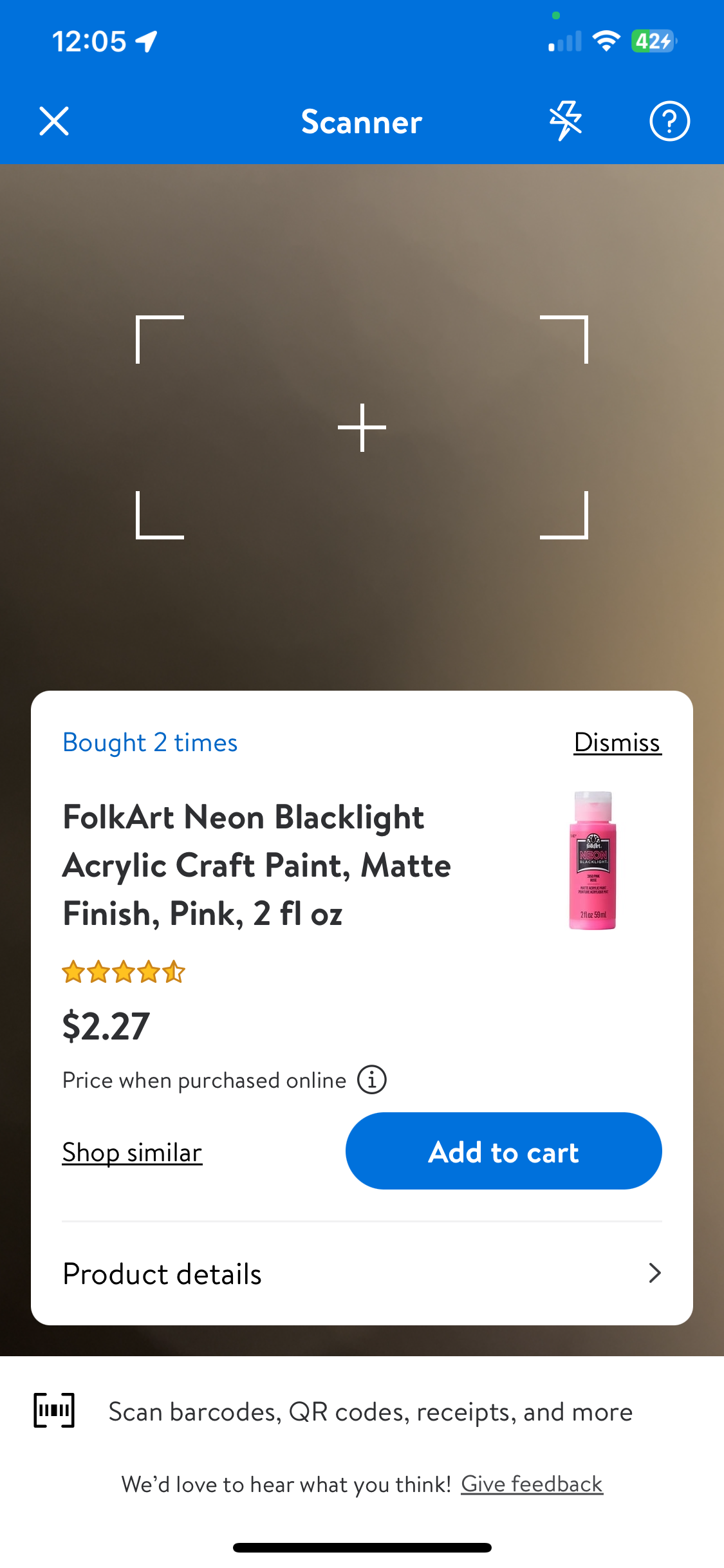Dismiss the product result card
Image resolution: width=724 pixels, height=1568 pixels.
[x=617, y=742]
